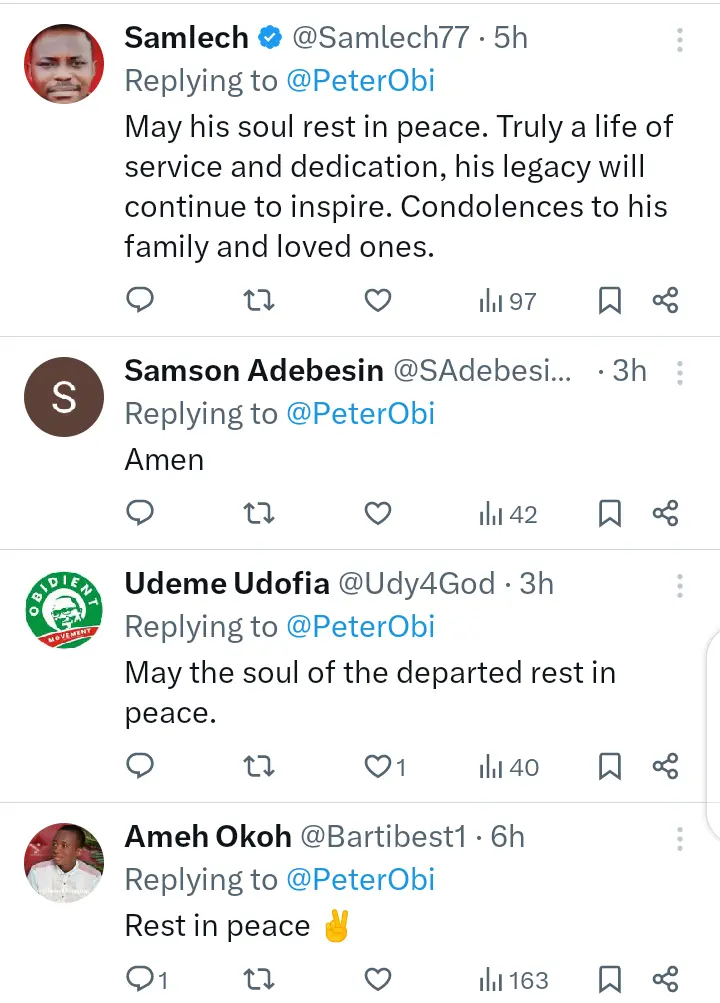The height and width of the screenshot is (1003, 720).
Task: Open more options on Udeme Udofia's reply
Action: pos(680,586)
